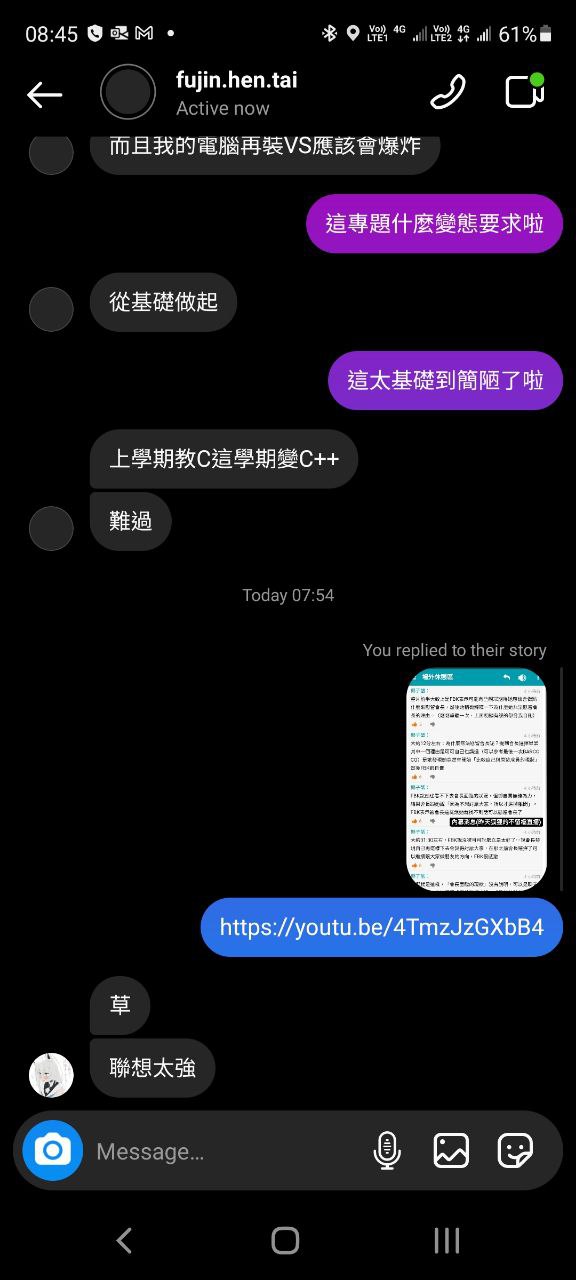
Task: Focus the Message text field
Action: (x=225, y=1151)
